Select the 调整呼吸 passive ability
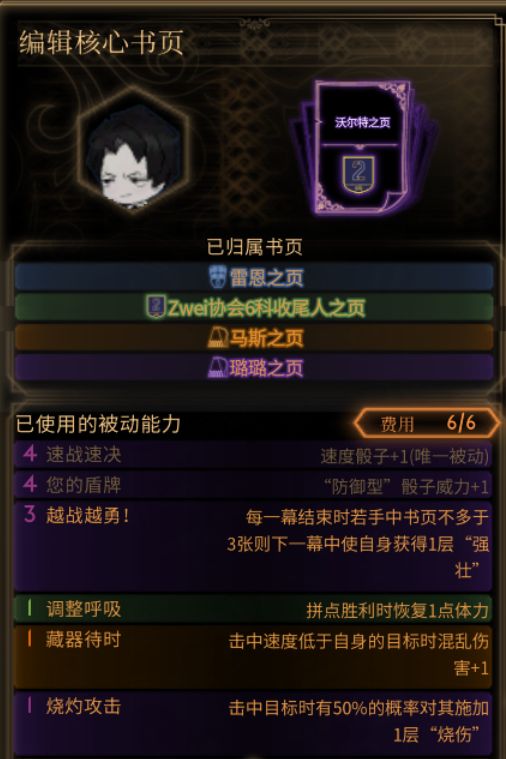Screen dimensions: 506x759 [253, 609]
